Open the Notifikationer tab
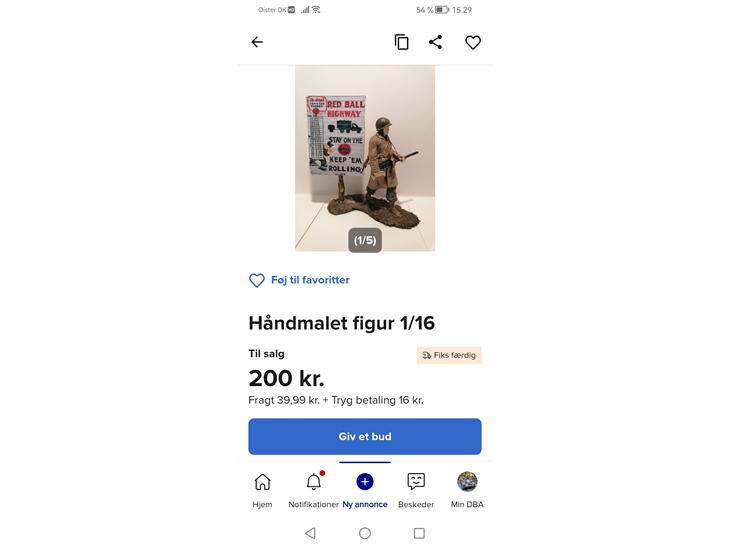 (x=313, y=489)
